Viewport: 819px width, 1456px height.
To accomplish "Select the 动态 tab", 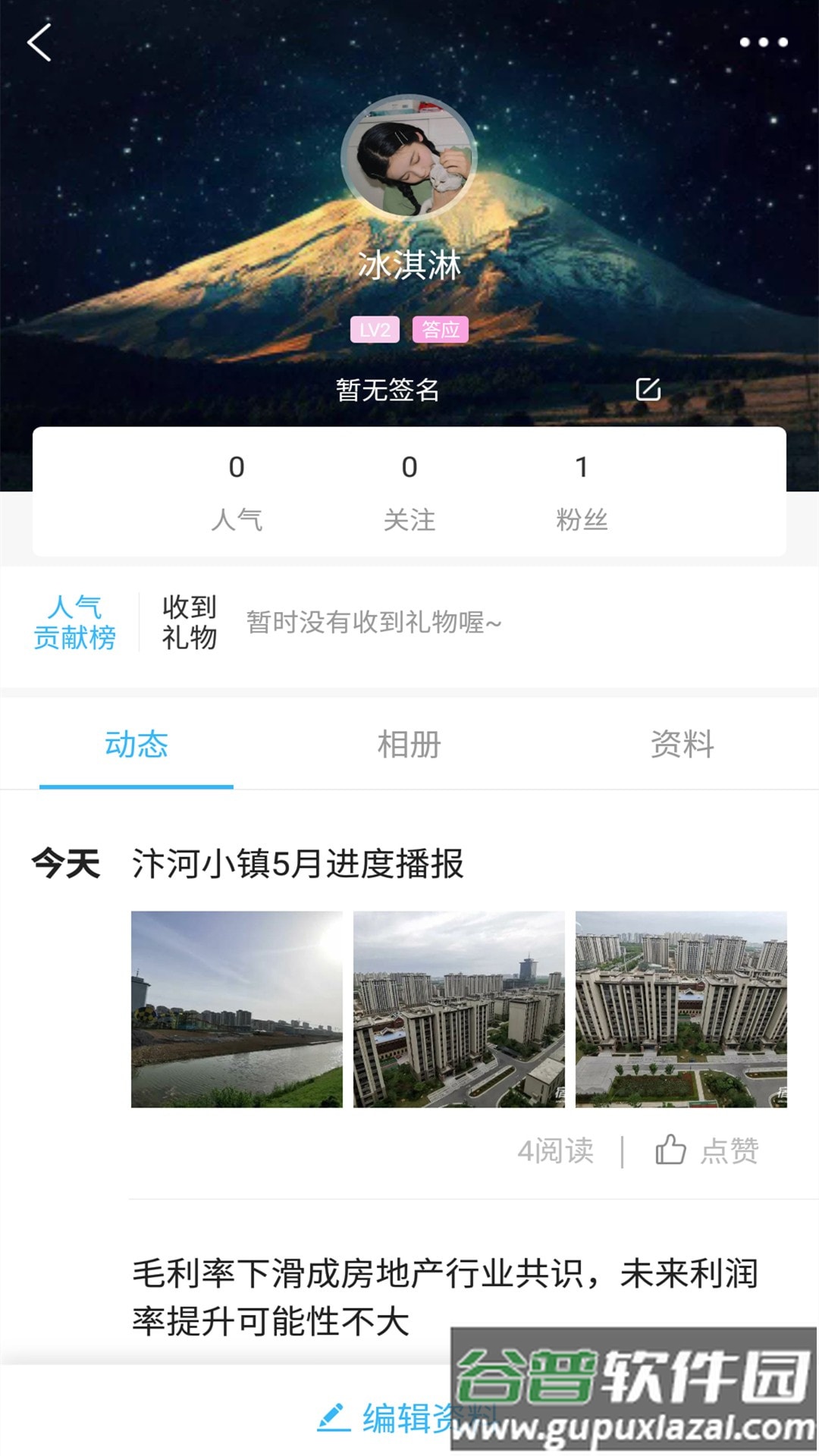I will tap(136, 744).
